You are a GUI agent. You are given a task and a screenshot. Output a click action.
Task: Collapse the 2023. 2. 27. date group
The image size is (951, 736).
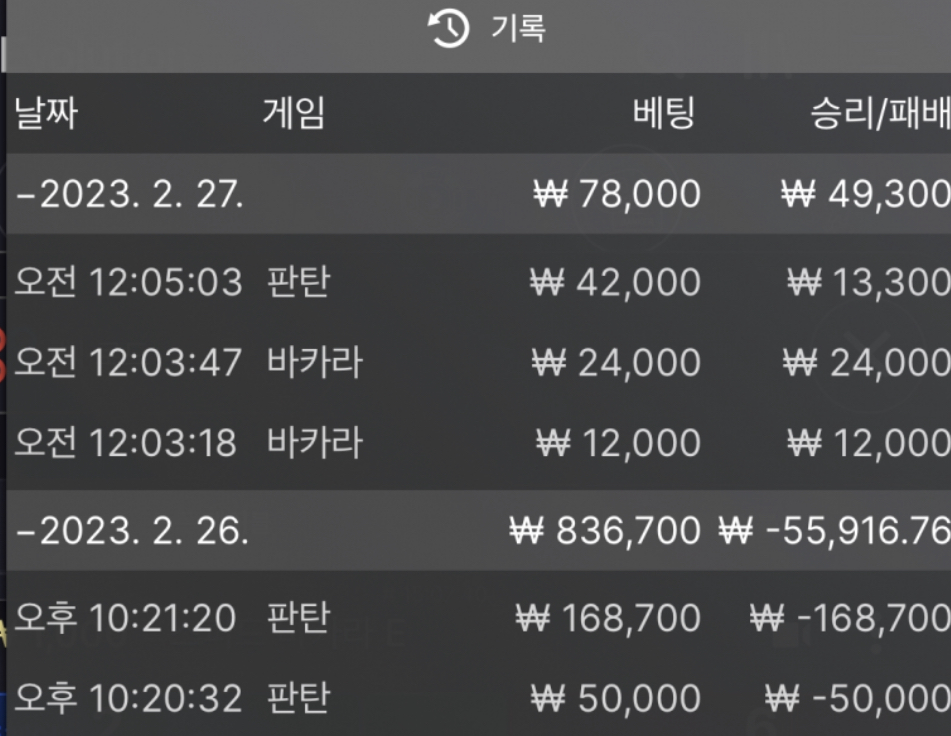130,194
